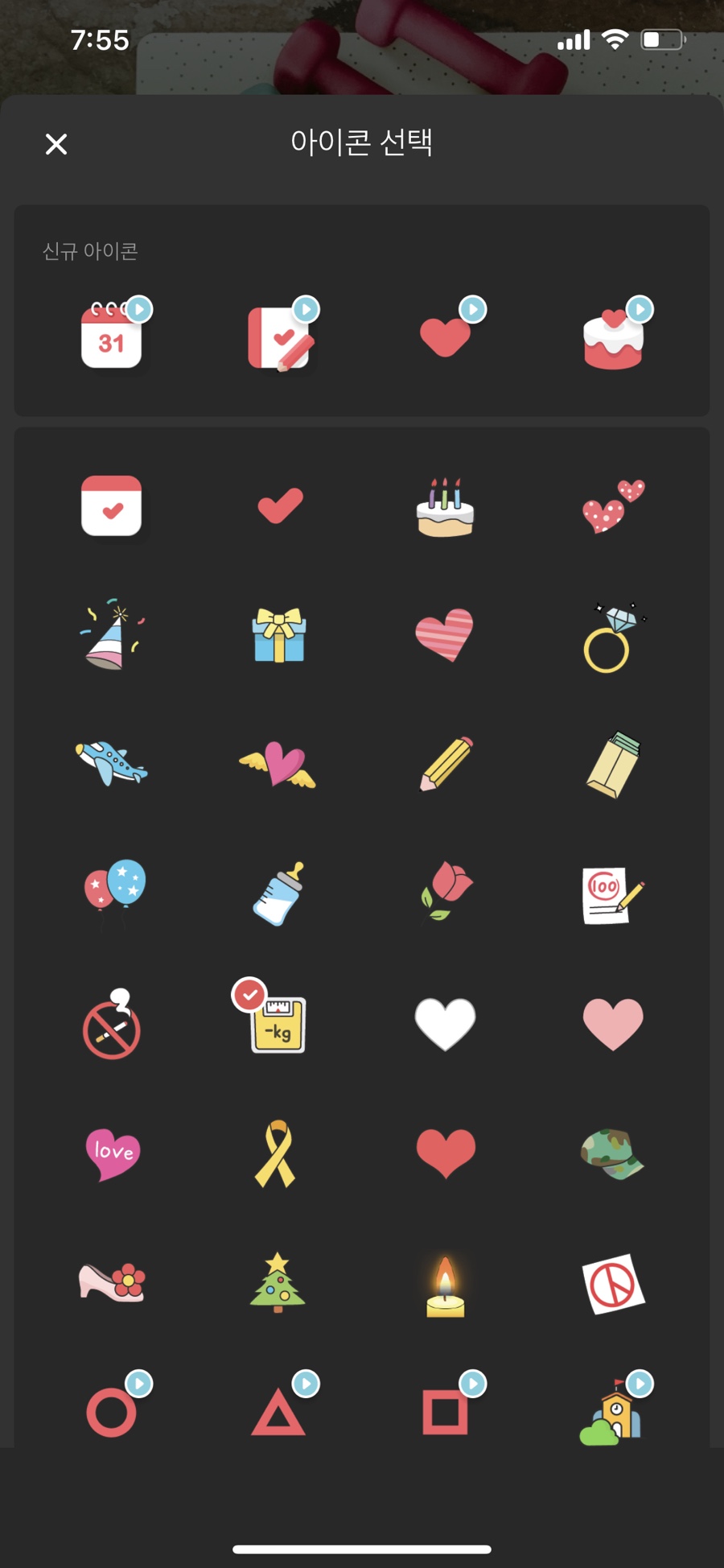Pick the rose flower icon

[446, 891]
